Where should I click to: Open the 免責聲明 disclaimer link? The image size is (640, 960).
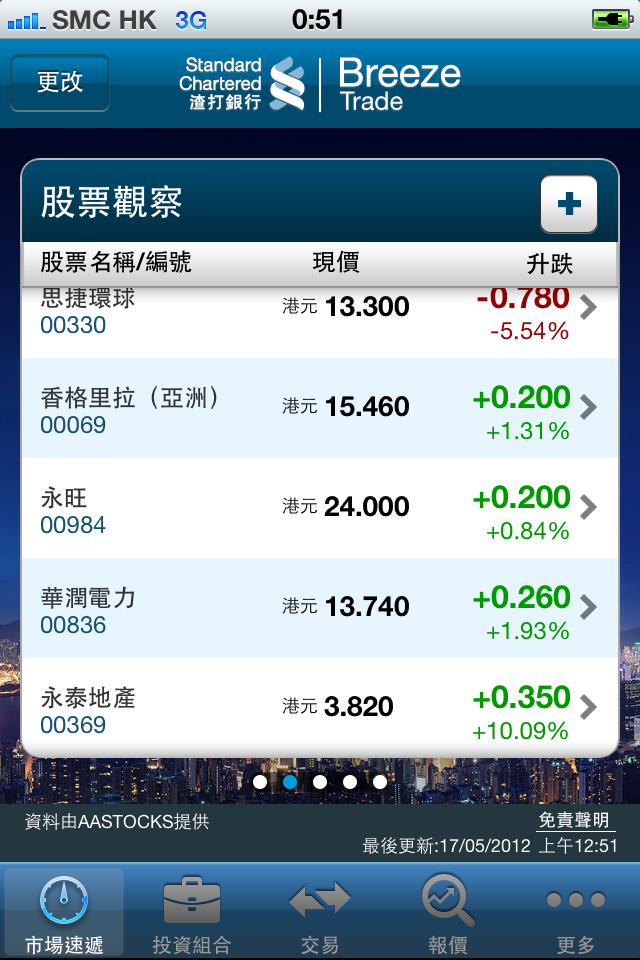pyautogui.click(x=574, y=821)
